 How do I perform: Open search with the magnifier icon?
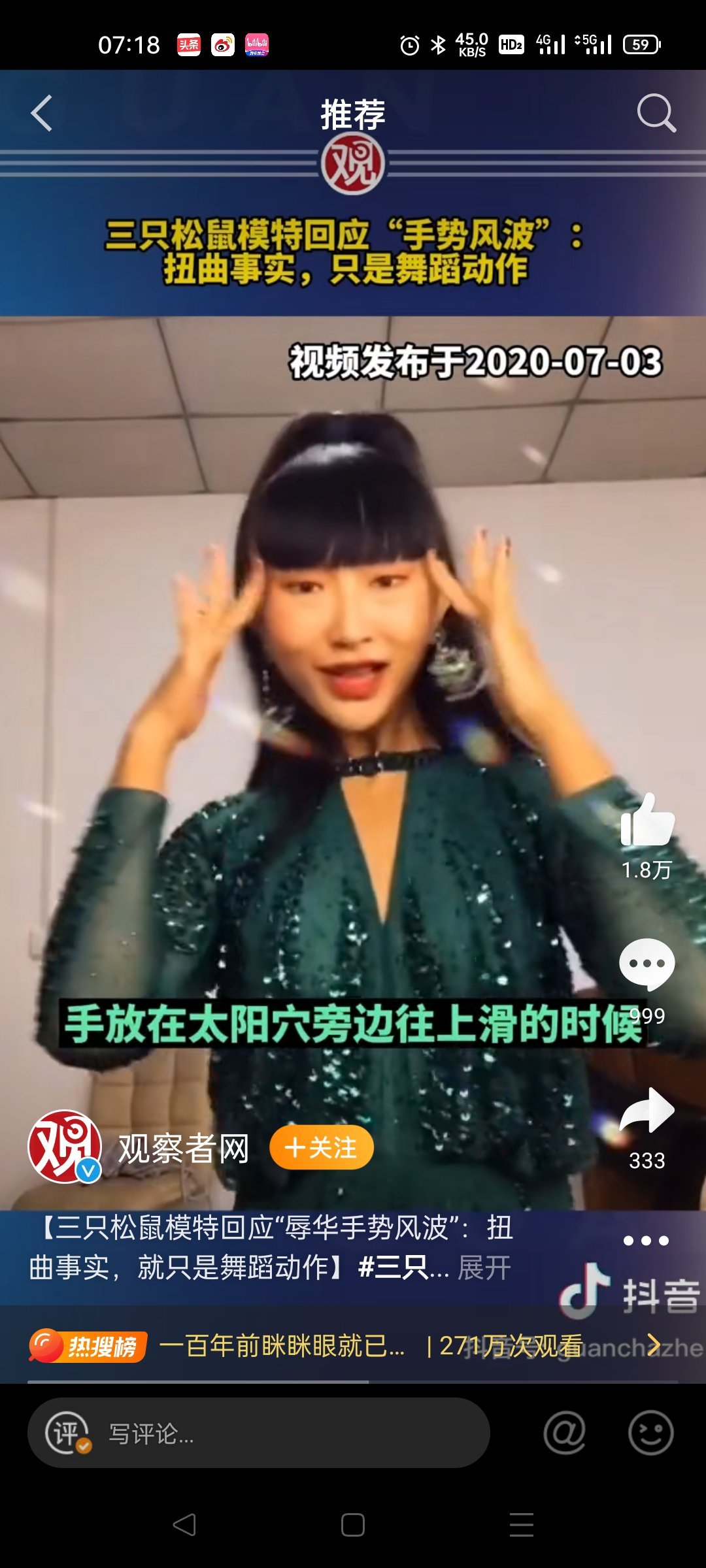point(656,113)
